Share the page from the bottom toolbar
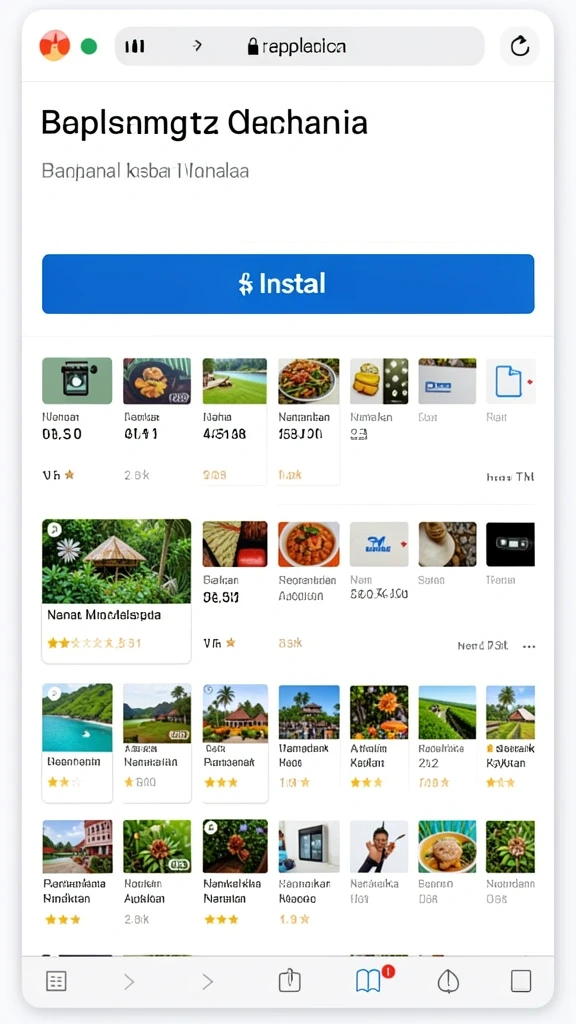 (289, 980)
